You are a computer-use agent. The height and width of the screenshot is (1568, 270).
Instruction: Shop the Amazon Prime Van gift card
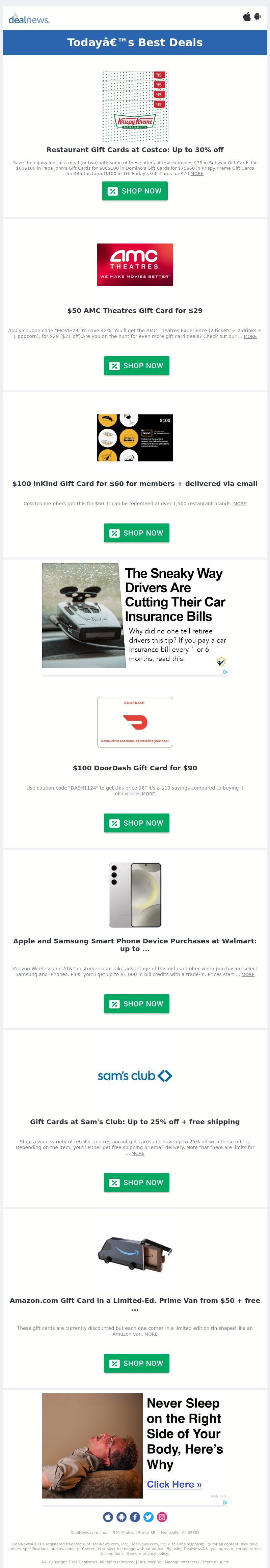(137, 1364)
